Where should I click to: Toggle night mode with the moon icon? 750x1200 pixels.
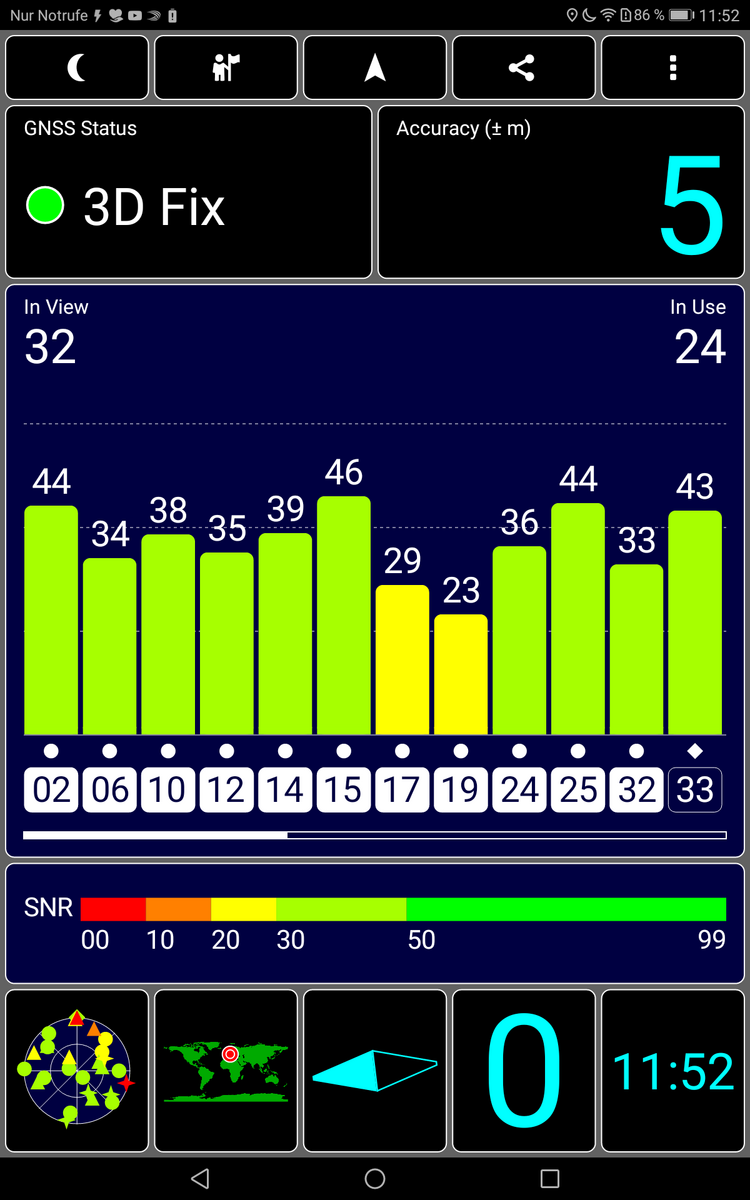click(77, 68)
